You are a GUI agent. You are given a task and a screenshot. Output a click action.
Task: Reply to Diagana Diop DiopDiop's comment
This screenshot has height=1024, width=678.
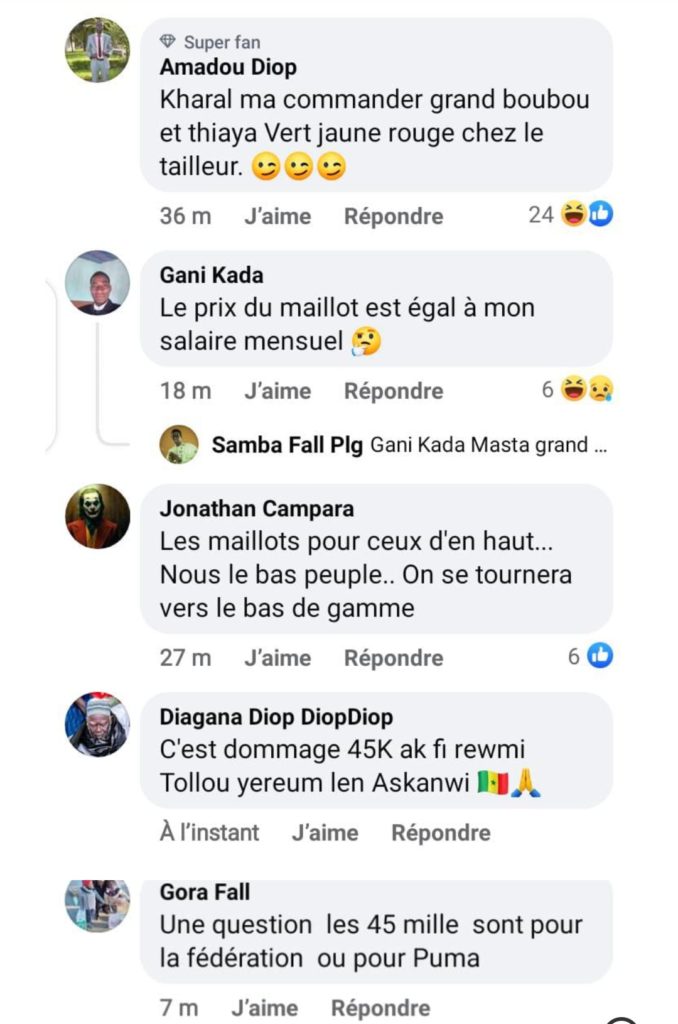440,833
